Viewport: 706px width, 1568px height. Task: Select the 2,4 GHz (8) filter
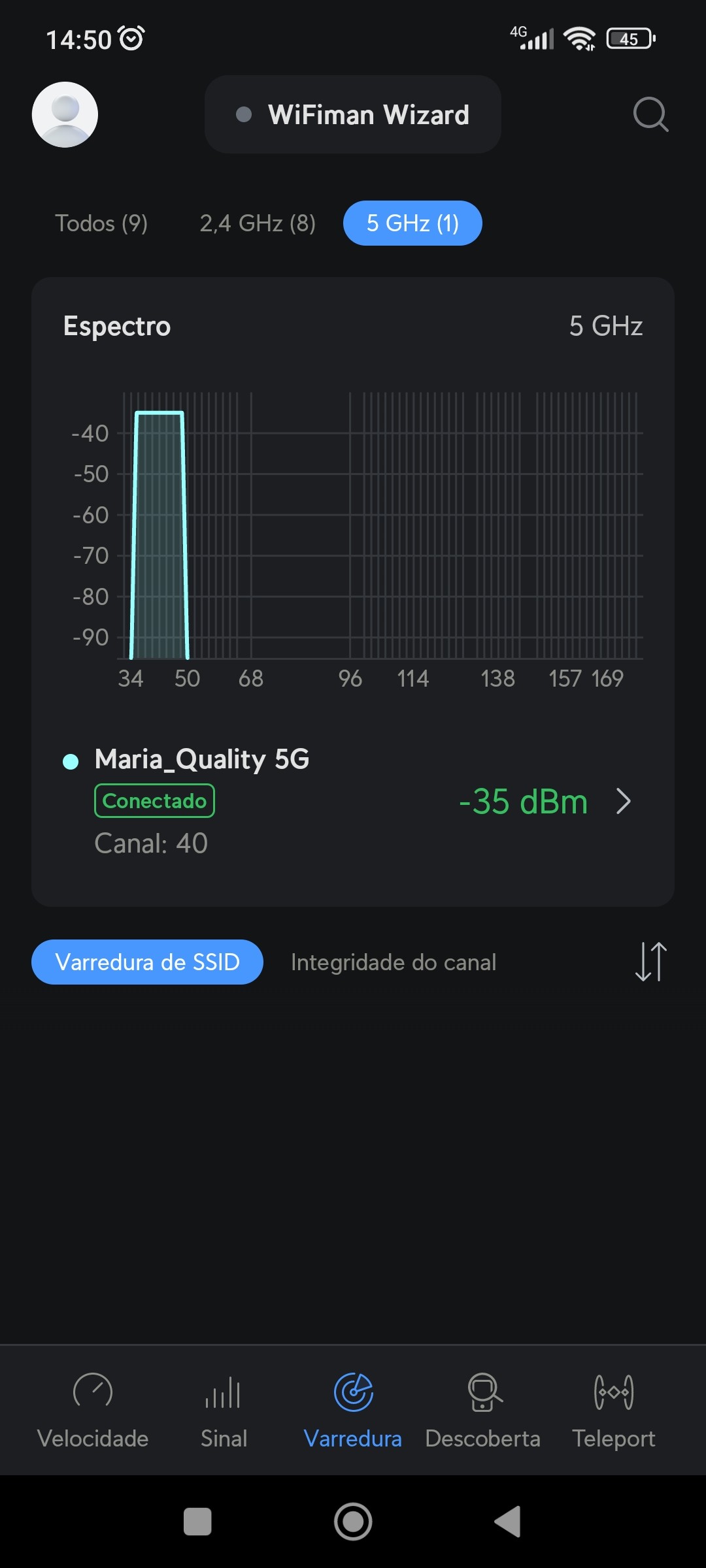tap(258, 223)
